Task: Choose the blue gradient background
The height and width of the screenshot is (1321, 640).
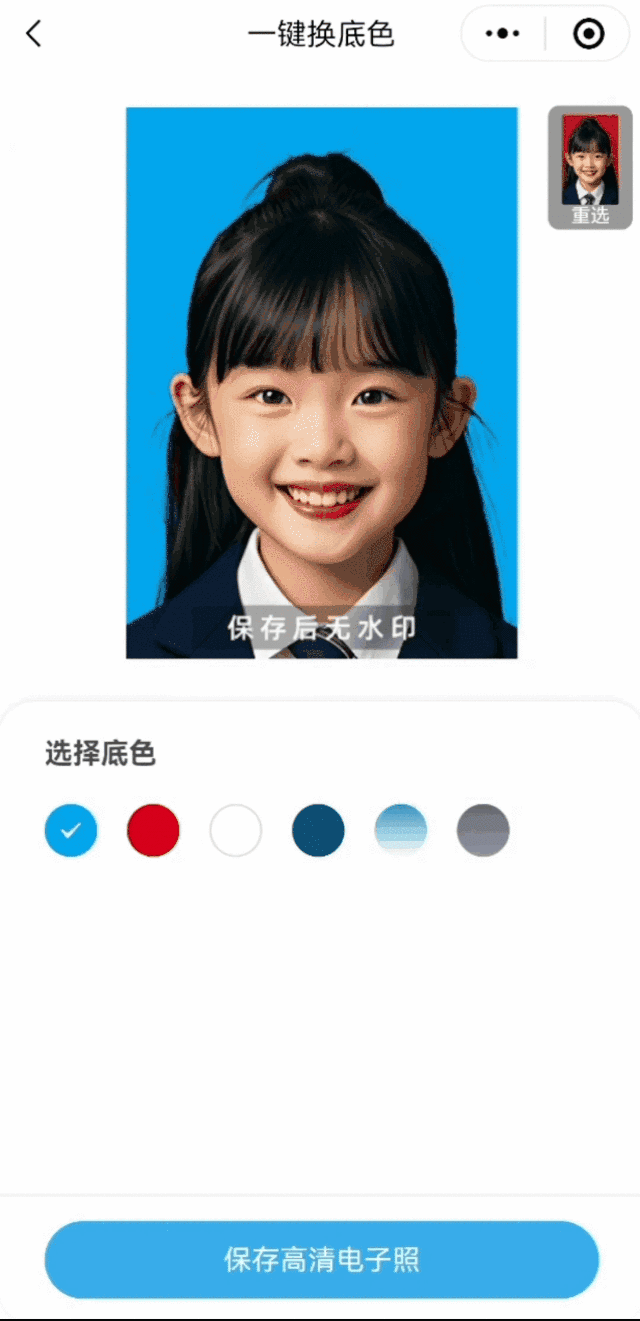Action: (x=401, y=830)
